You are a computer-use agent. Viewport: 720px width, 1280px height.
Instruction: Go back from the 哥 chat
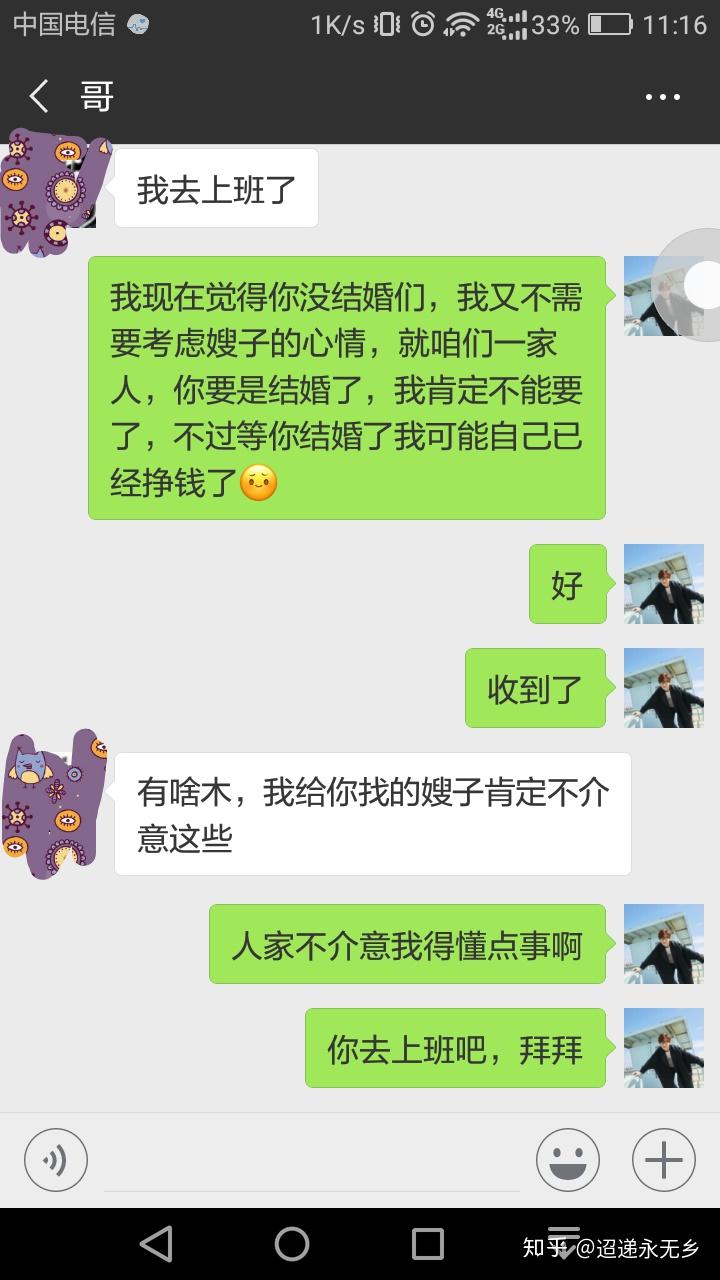40,97
